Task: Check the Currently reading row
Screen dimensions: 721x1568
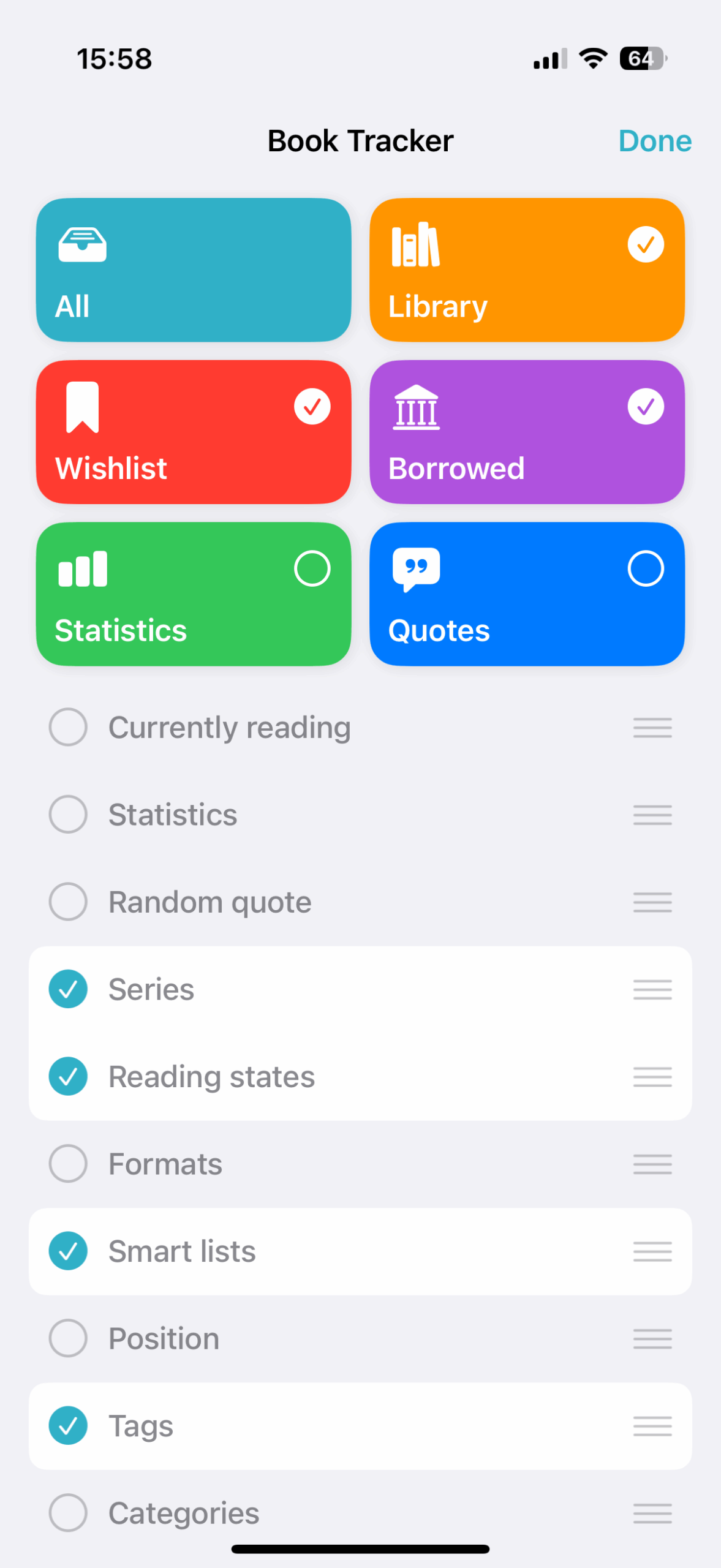Action: pos(68,727)
